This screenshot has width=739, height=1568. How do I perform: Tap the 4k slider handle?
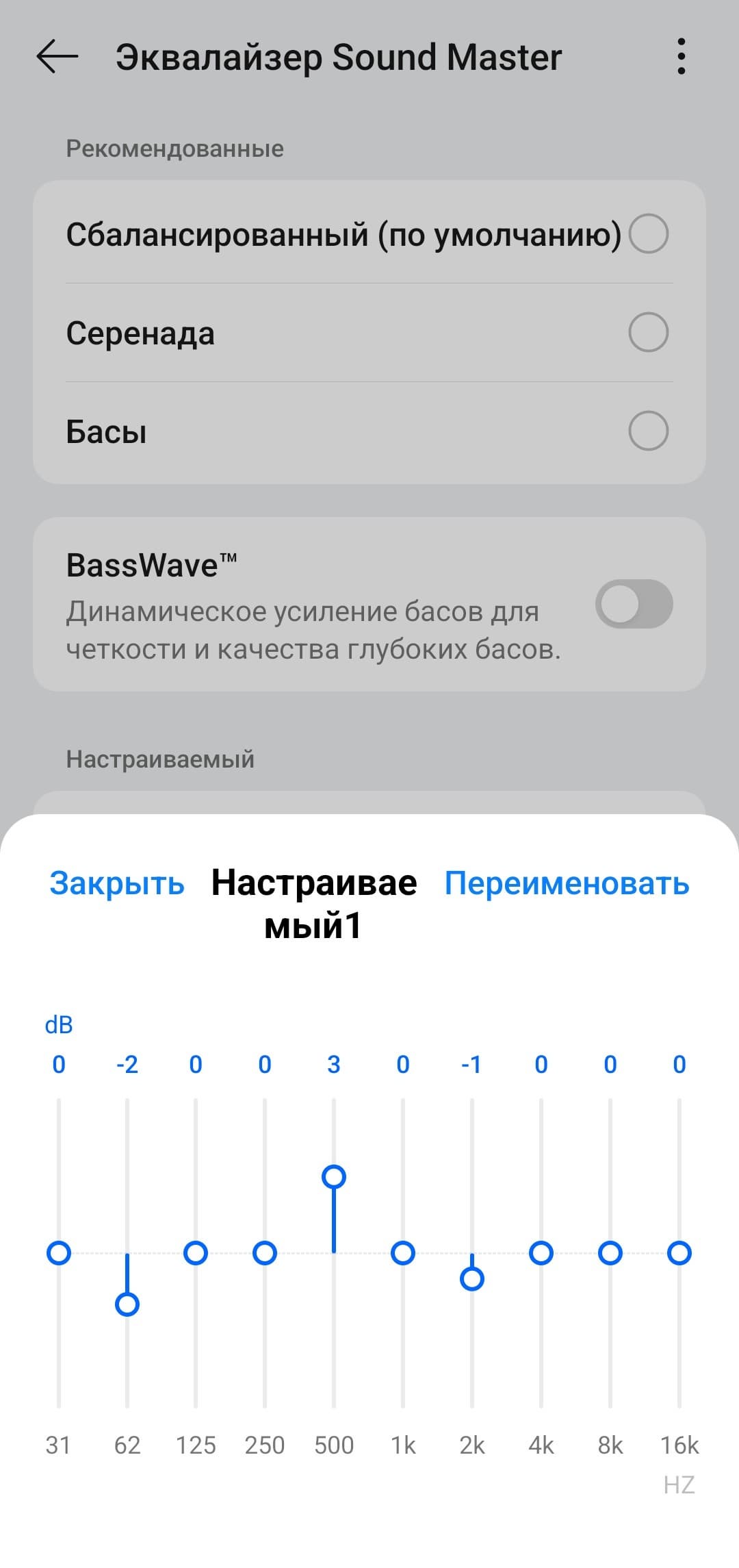point(541,1253)
